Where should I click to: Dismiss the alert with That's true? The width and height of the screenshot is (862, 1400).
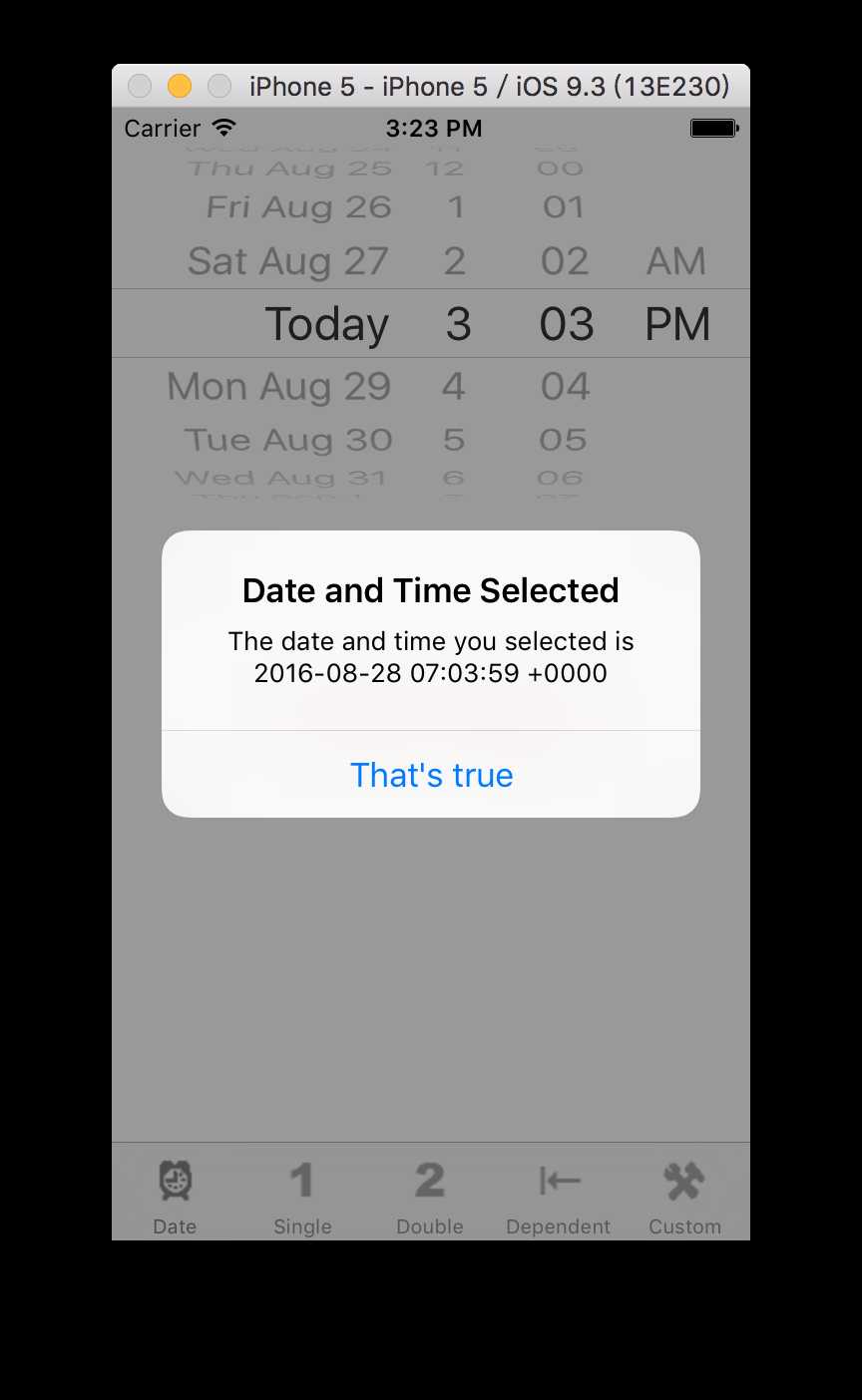tap(431, 775)
